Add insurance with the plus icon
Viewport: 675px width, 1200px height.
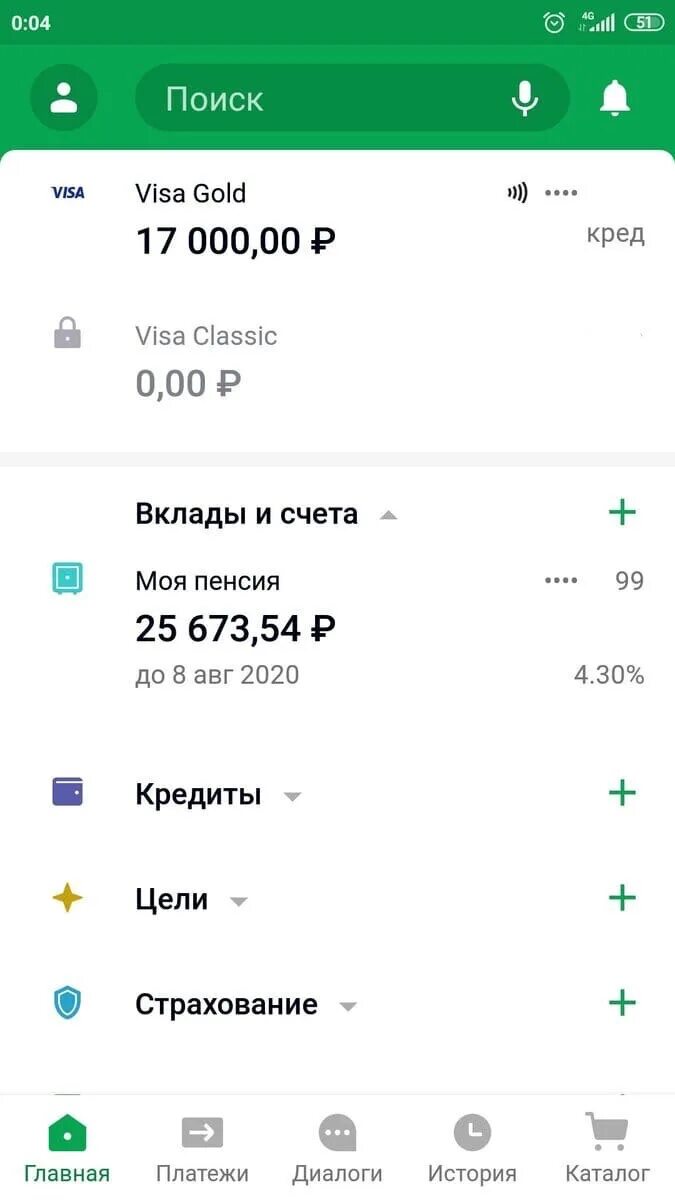pos(622,1002)
